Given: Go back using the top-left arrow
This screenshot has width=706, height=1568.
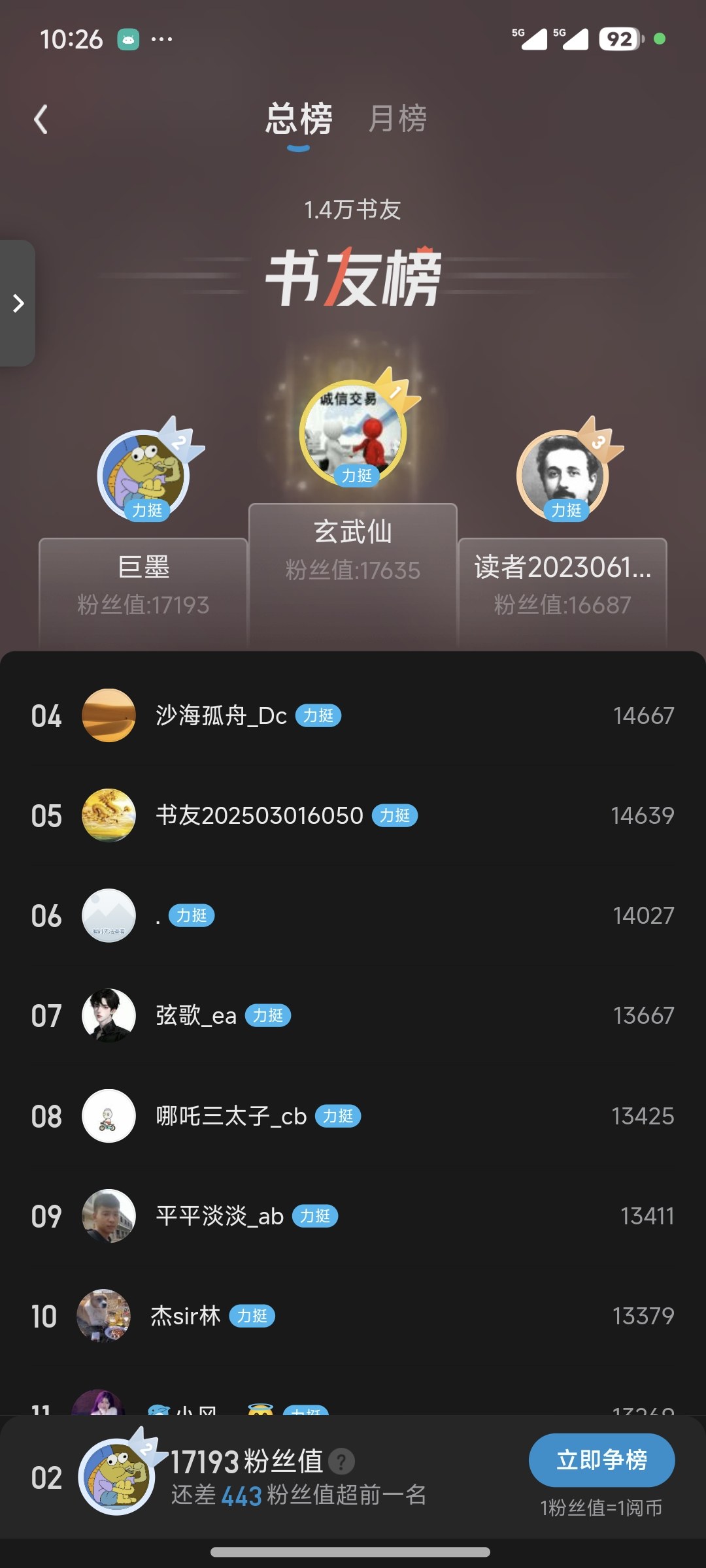Looking at the screenshot, I should [x=41, y=120].
